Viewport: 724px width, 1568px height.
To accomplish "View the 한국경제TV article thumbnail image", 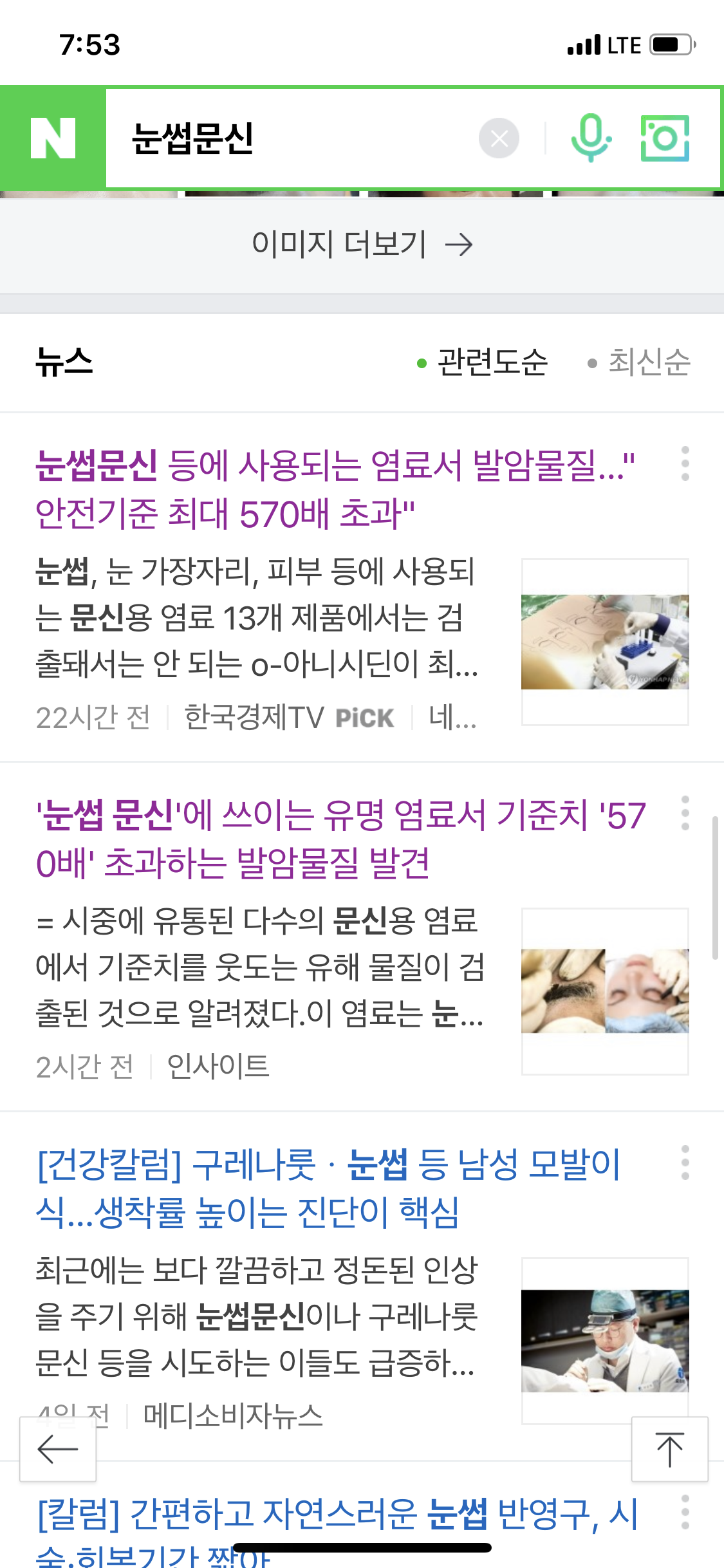I will 605,642.
